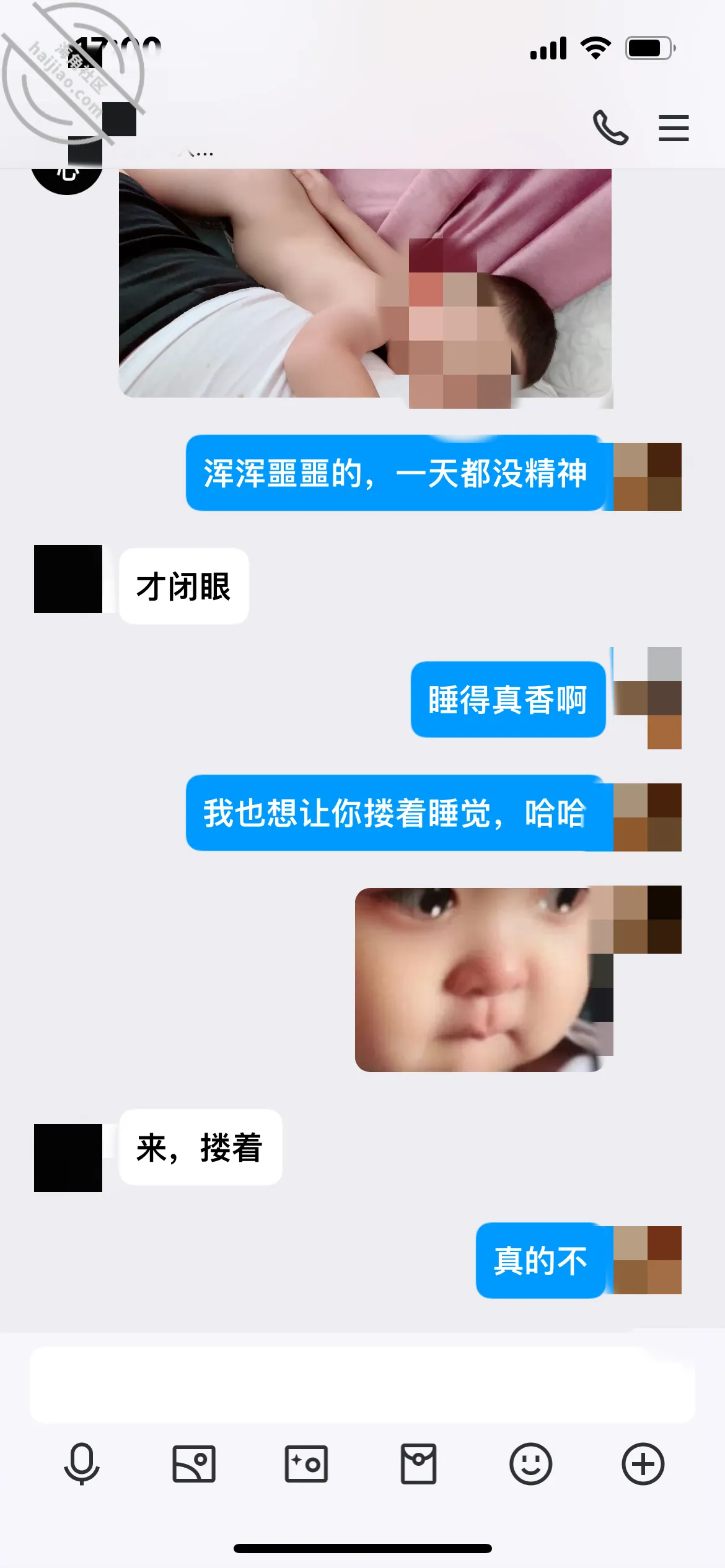Screen dimensions: 725x1568
Task: Start a voice call with this contact
Action: 610,128
